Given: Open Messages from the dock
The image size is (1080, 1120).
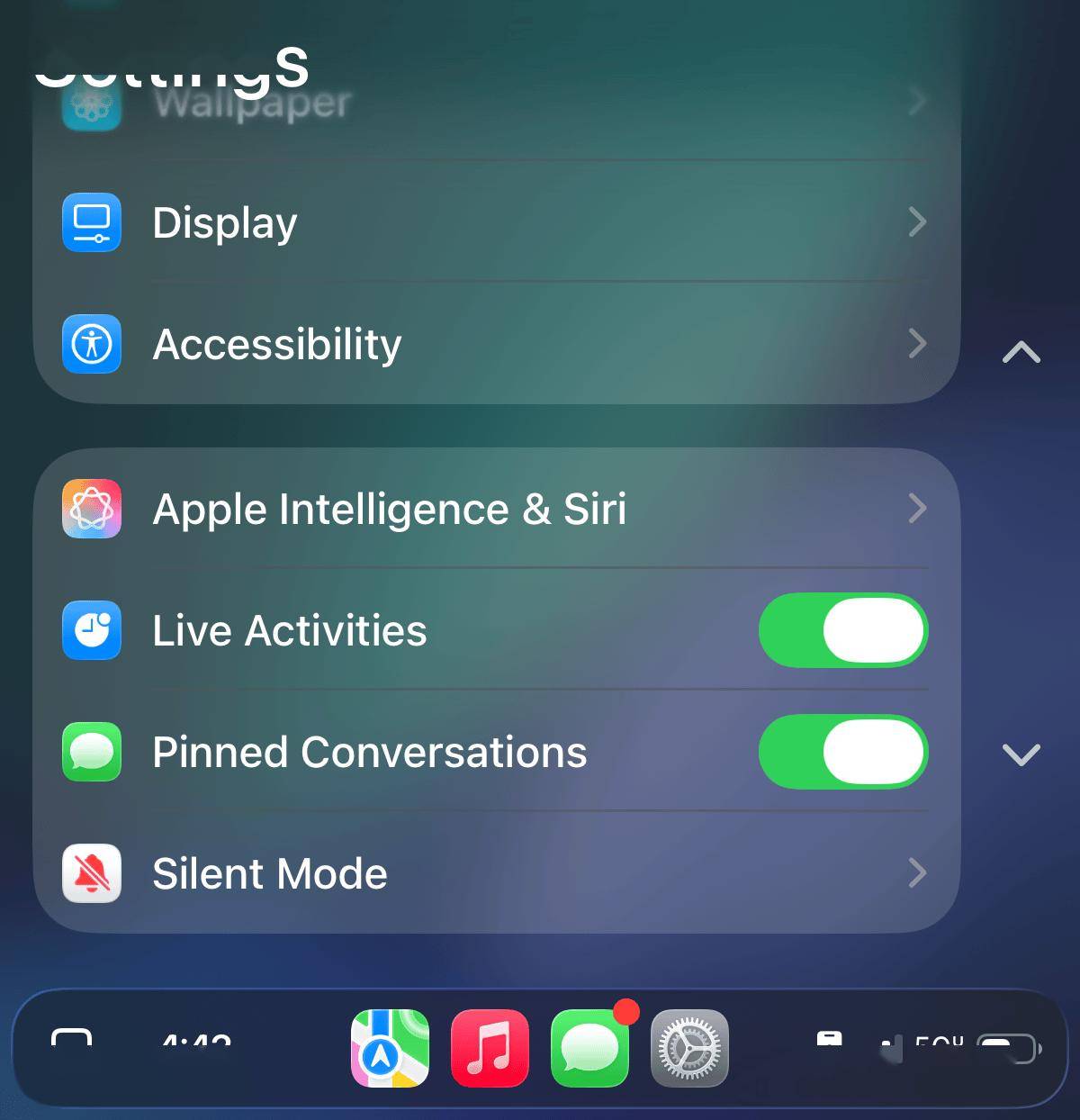Looking at the screenshot, I should coord(589,1049).
